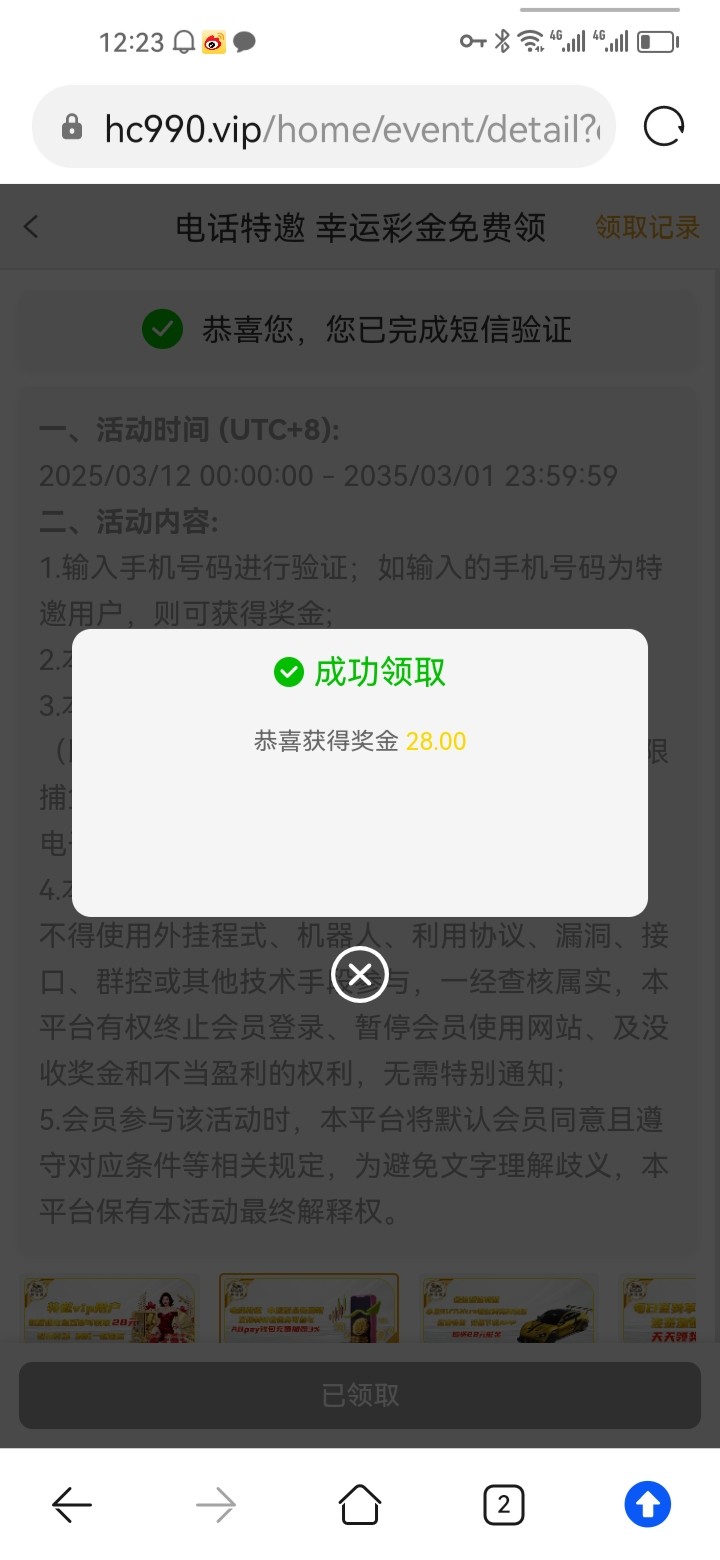View the open browser tabs
The height and width of the screenshot is (1560, 720).
tap(503, 1504)
